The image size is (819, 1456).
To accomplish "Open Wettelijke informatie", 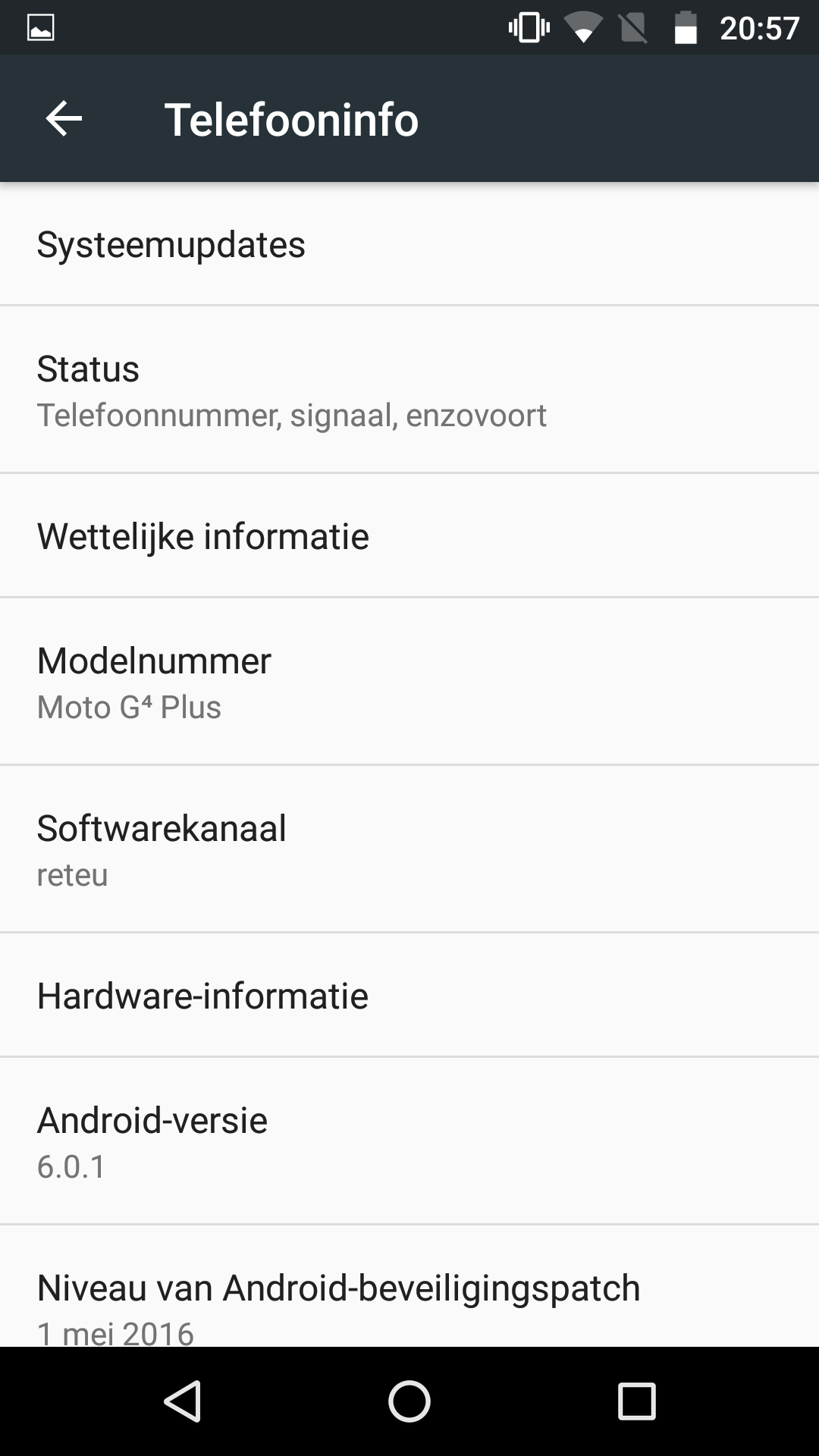I will [x=409, y=535].
